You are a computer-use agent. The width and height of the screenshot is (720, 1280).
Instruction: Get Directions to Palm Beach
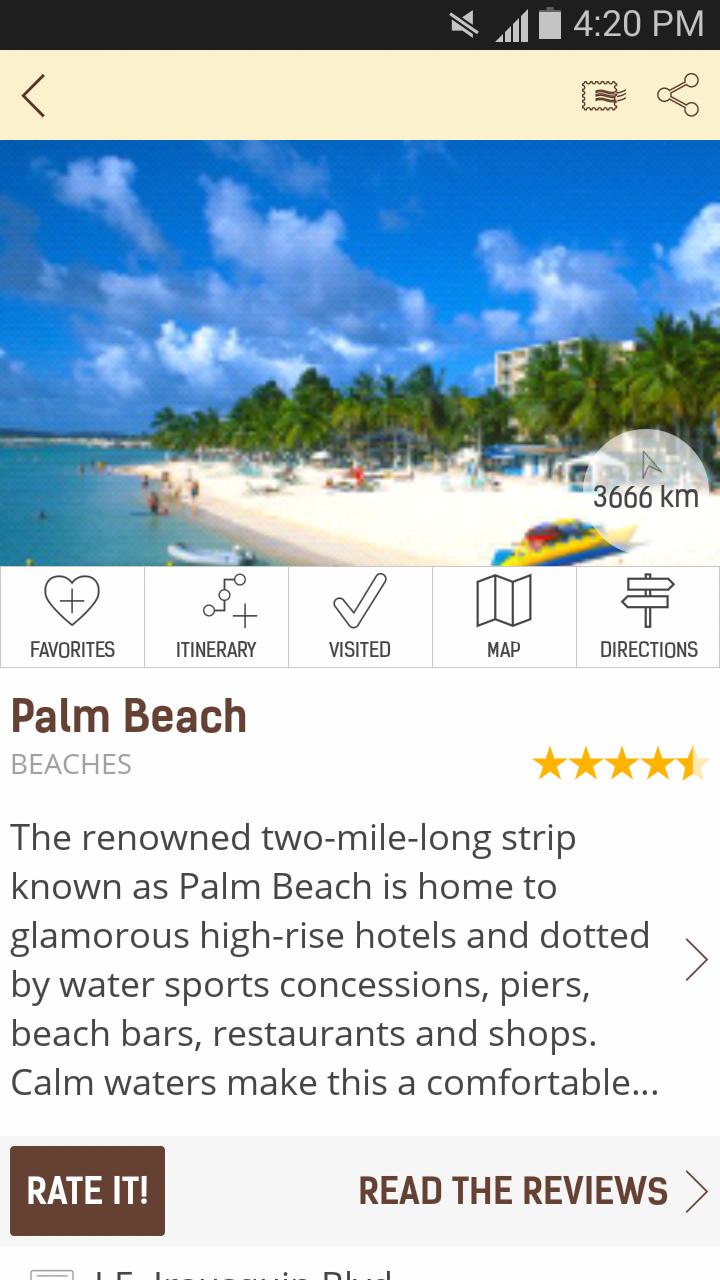[648, 617]
